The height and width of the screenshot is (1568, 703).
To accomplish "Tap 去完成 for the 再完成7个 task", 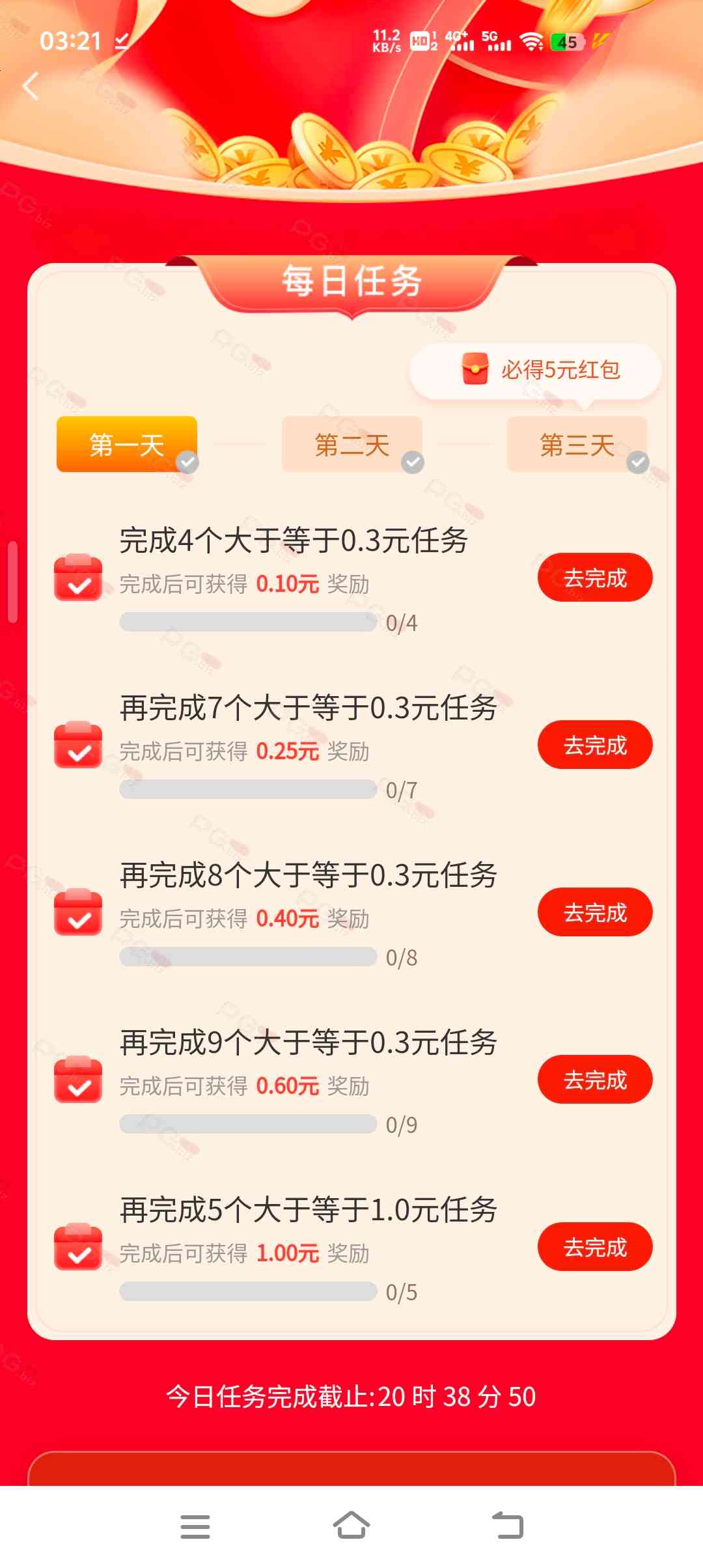I will tap(594, 745).
